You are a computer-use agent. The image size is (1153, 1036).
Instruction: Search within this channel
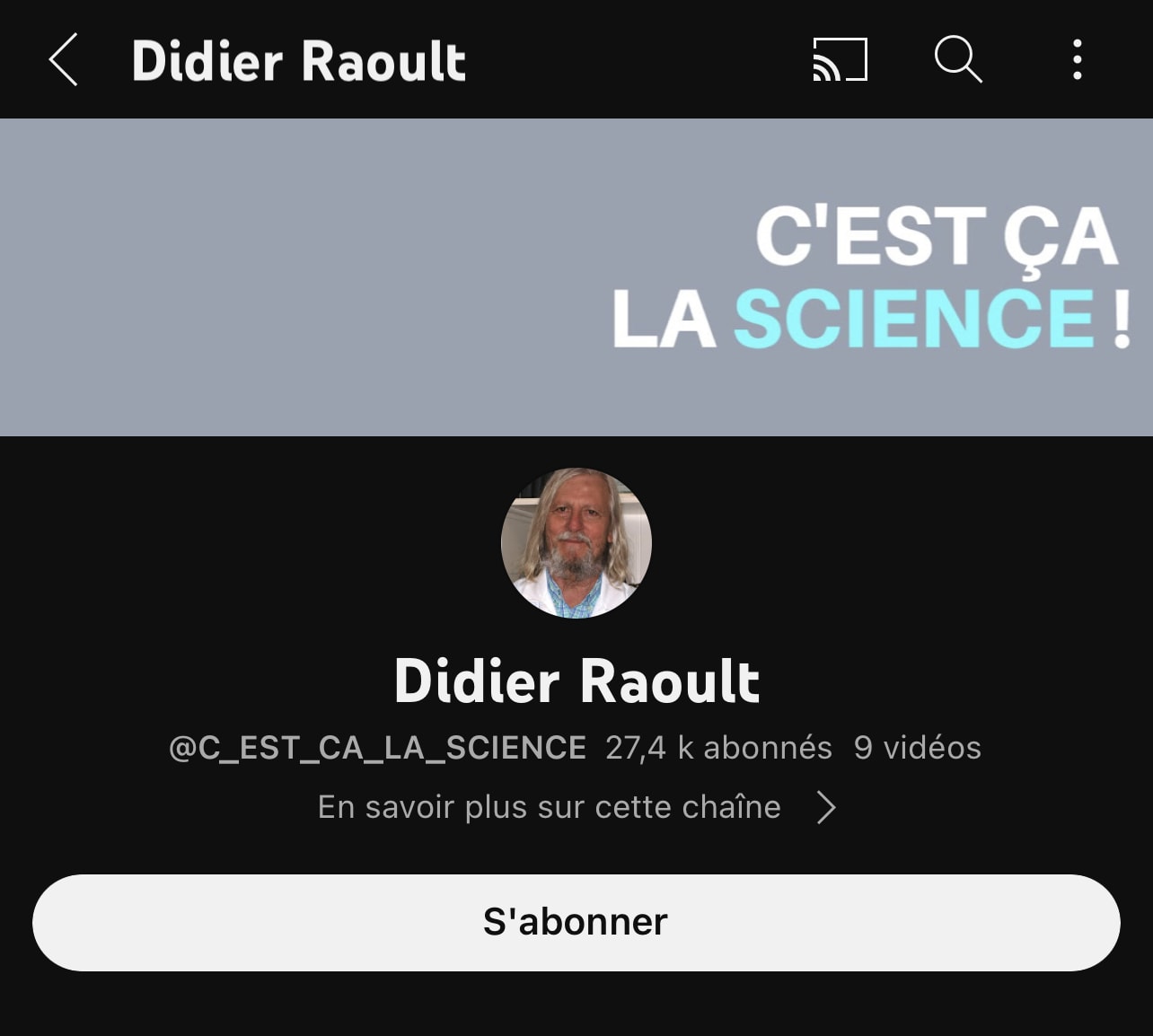coord(958,60)
